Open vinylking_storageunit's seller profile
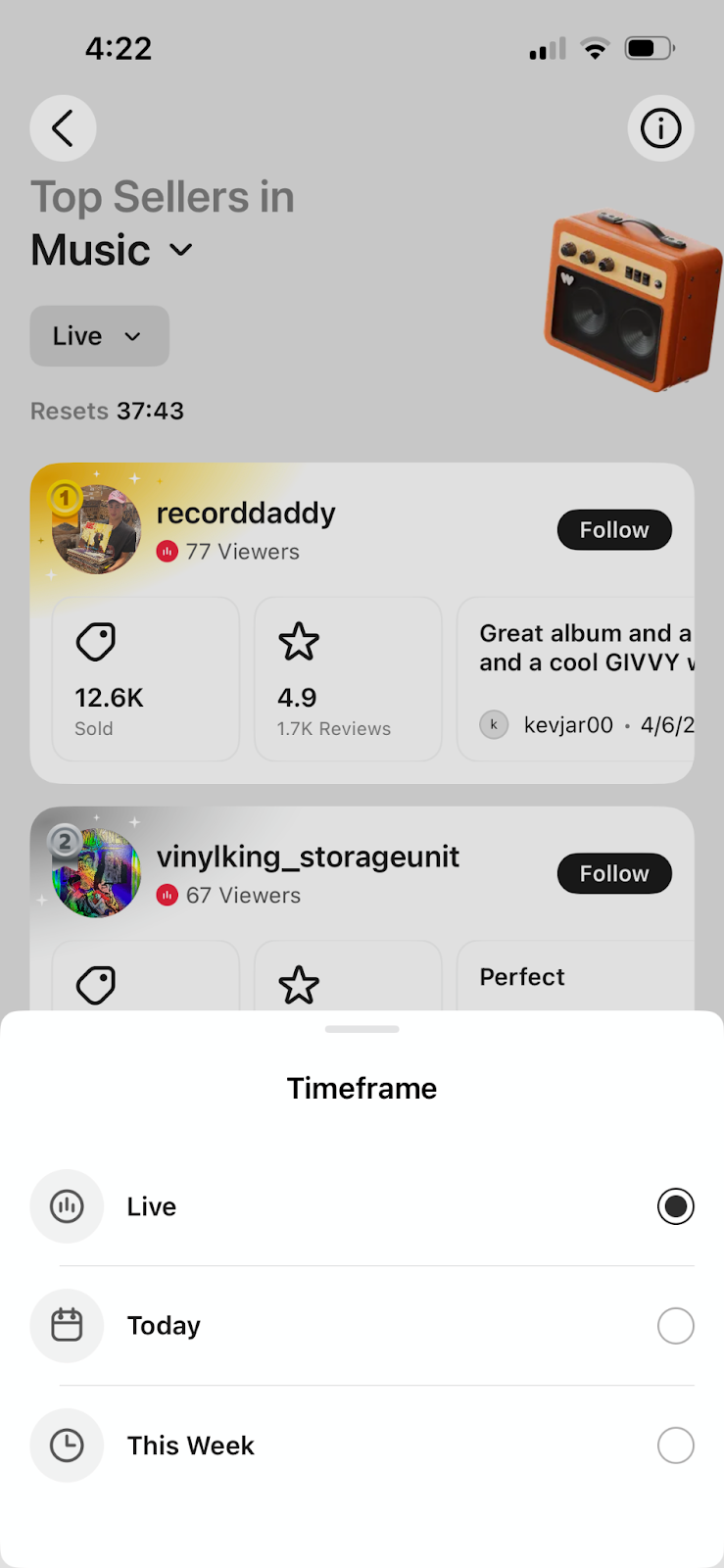 307,857
